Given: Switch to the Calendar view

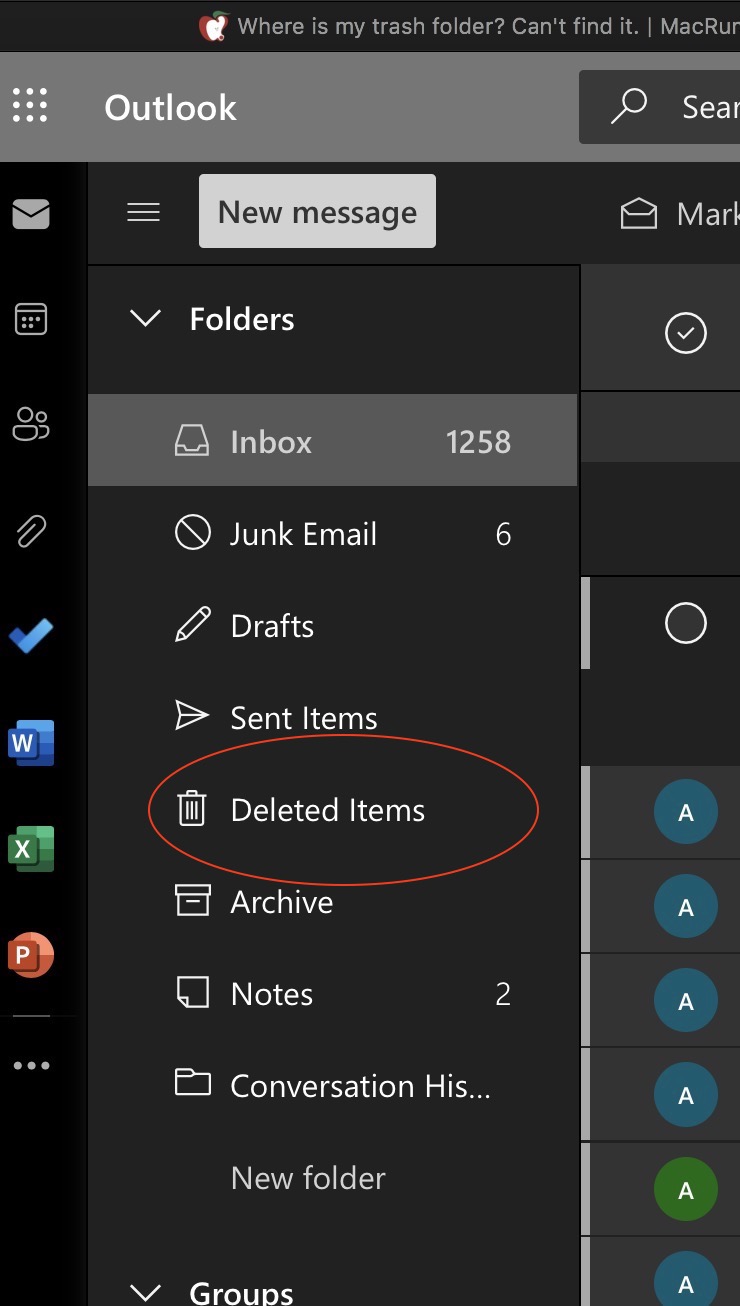Looking at the screenshot, I should coord(31,320).
